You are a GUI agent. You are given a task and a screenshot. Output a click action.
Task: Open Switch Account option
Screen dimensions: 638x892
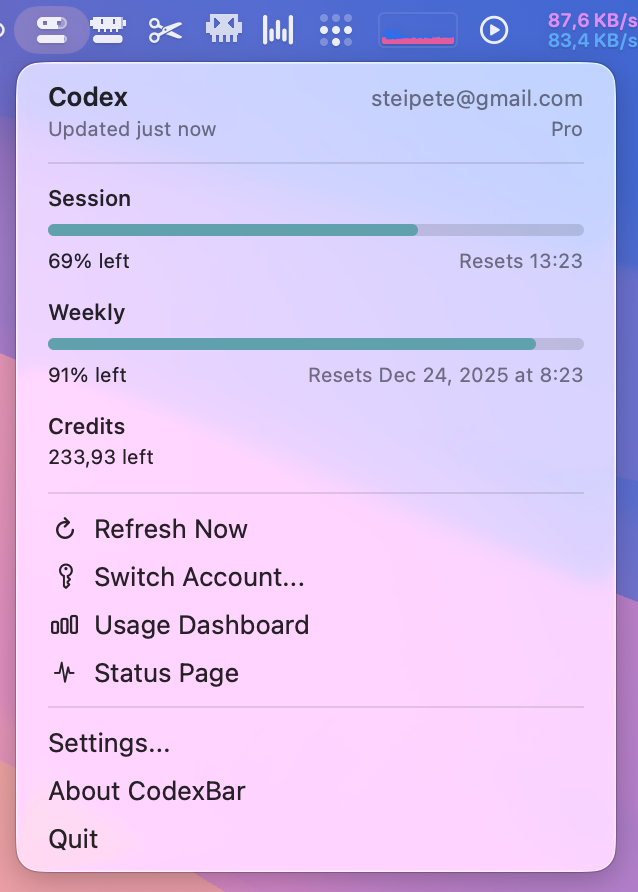[198, 577]
